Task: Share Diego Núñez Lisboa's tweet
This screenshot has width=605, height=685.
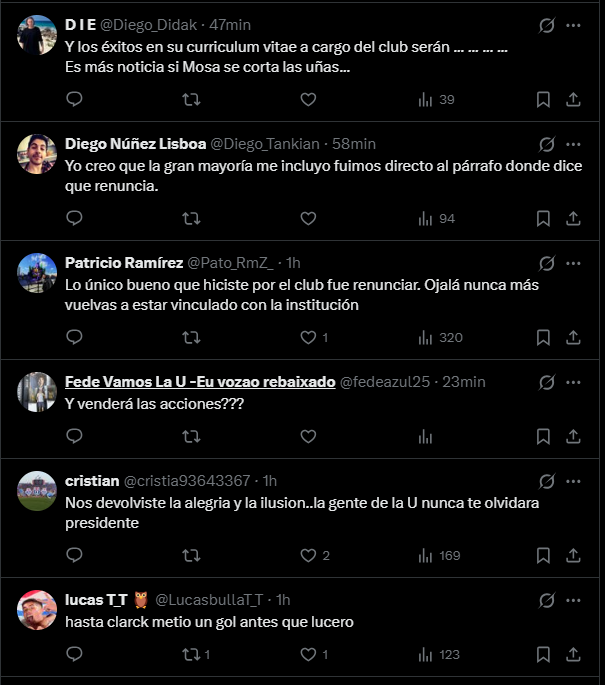Action: (x=573, y=218)
